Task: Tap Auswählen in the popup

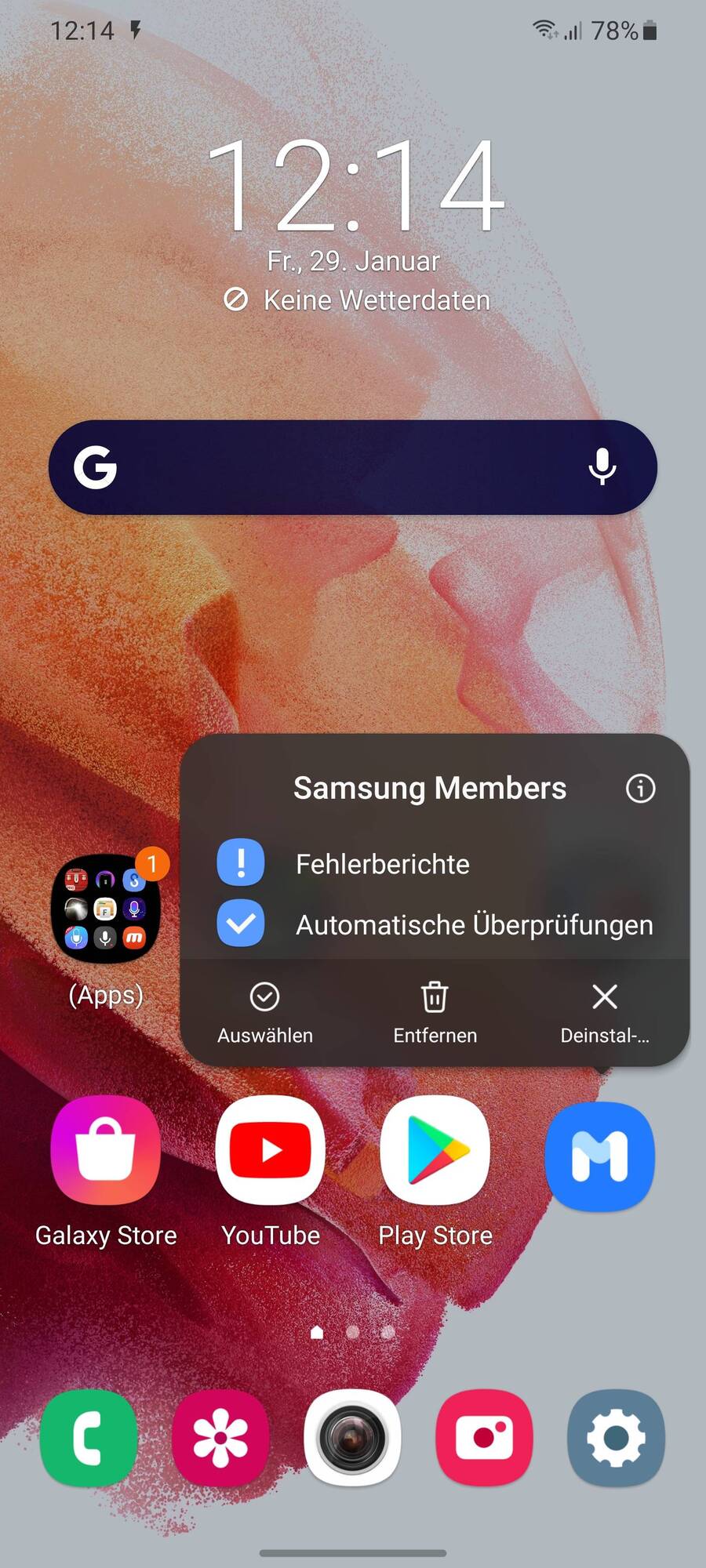Action: (265, 1012)
